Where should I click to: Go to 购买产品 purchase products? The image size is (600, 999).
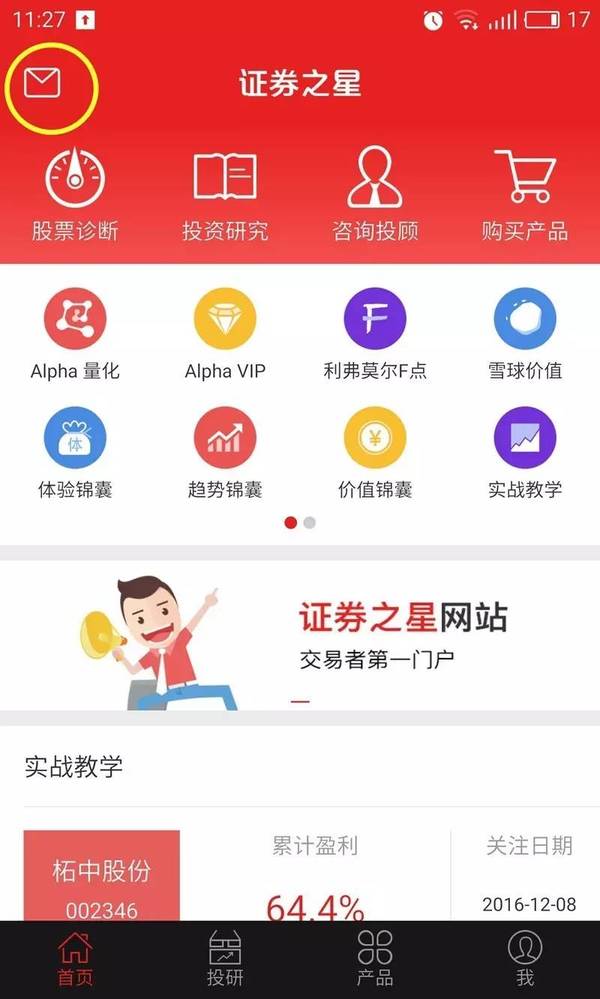[x=525, y=195]
